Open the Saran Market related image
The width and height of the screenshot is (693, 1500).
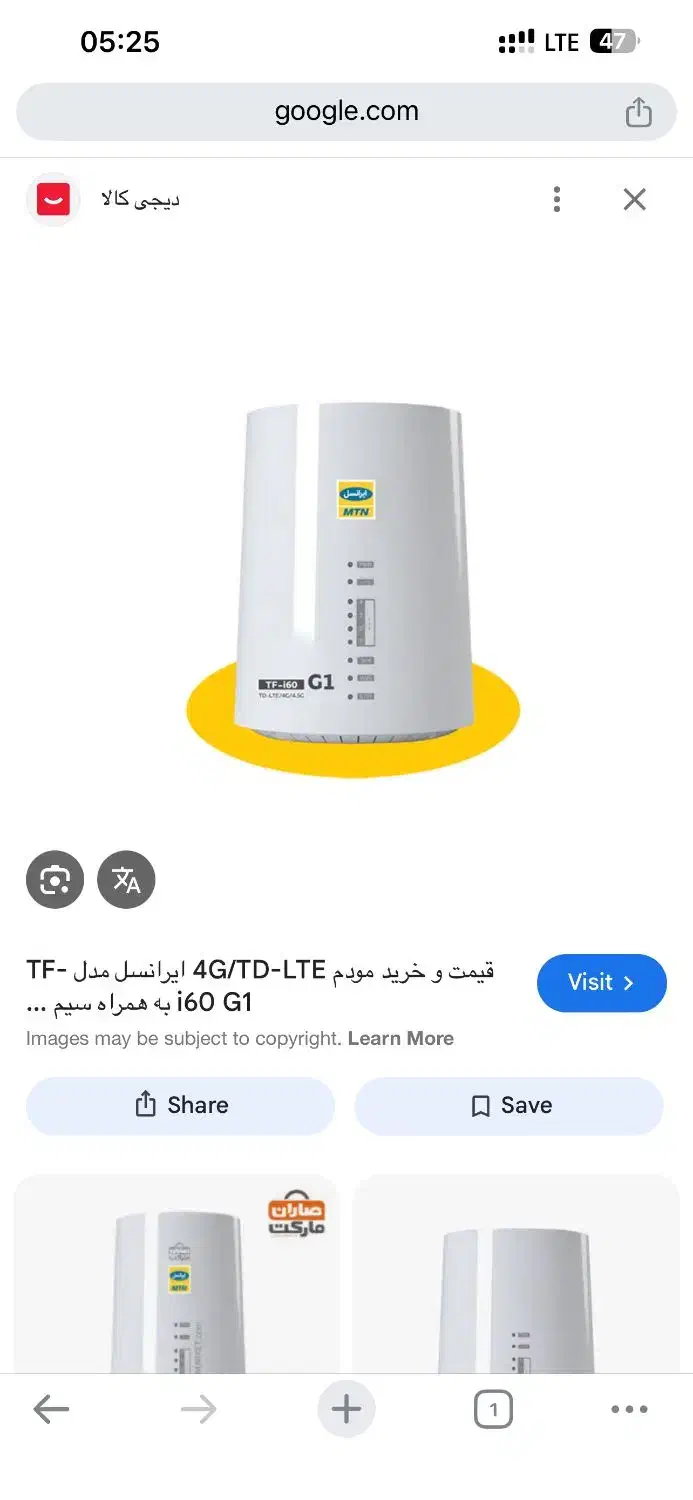(176, 1274)
